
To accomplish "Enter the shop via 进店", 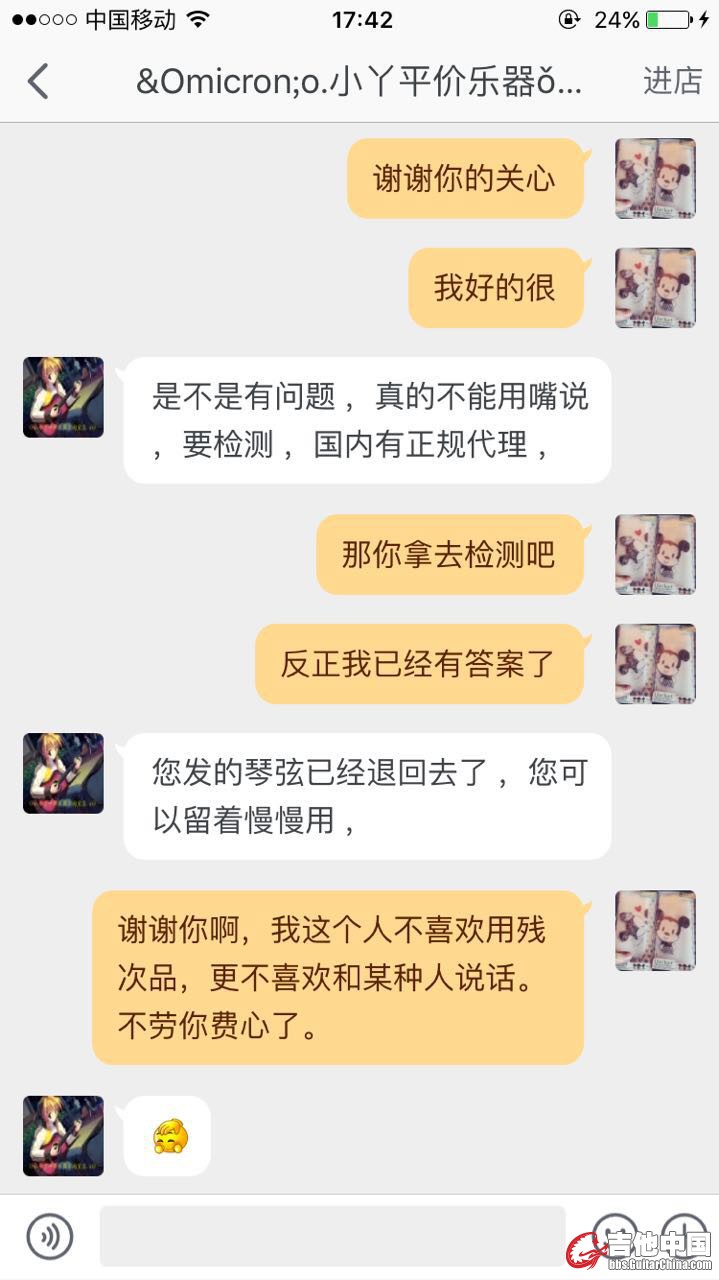I will click(x=672, y=81).
